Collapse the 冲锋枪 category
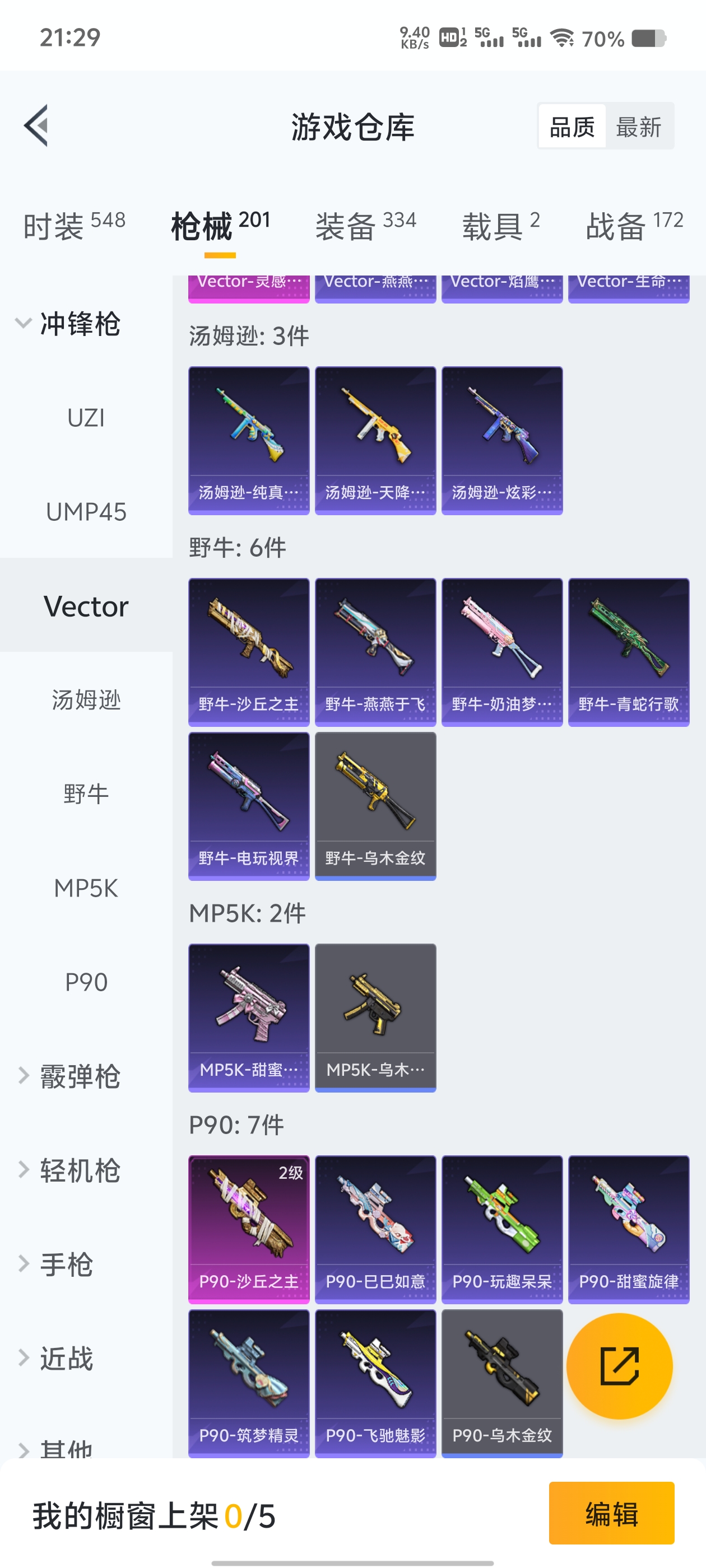The width and height of the screenshot is (706, 1568). click(x=67, y=323)
